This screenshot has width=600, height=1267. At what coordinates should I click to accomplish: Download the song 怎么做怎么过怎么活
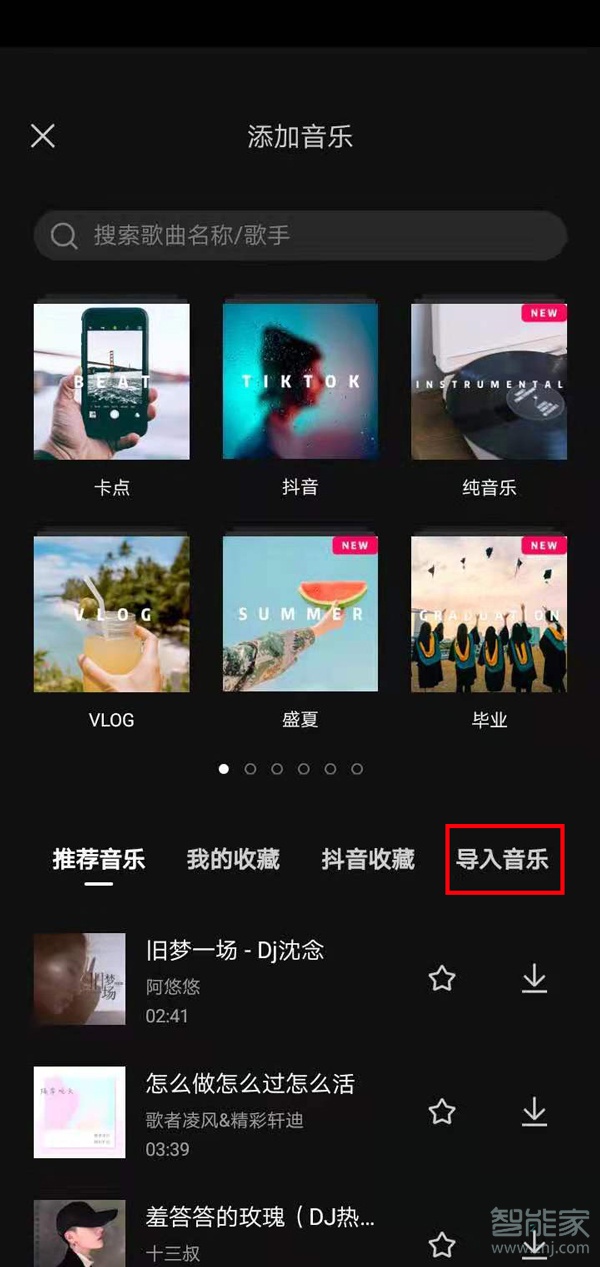coord(535,1111)
